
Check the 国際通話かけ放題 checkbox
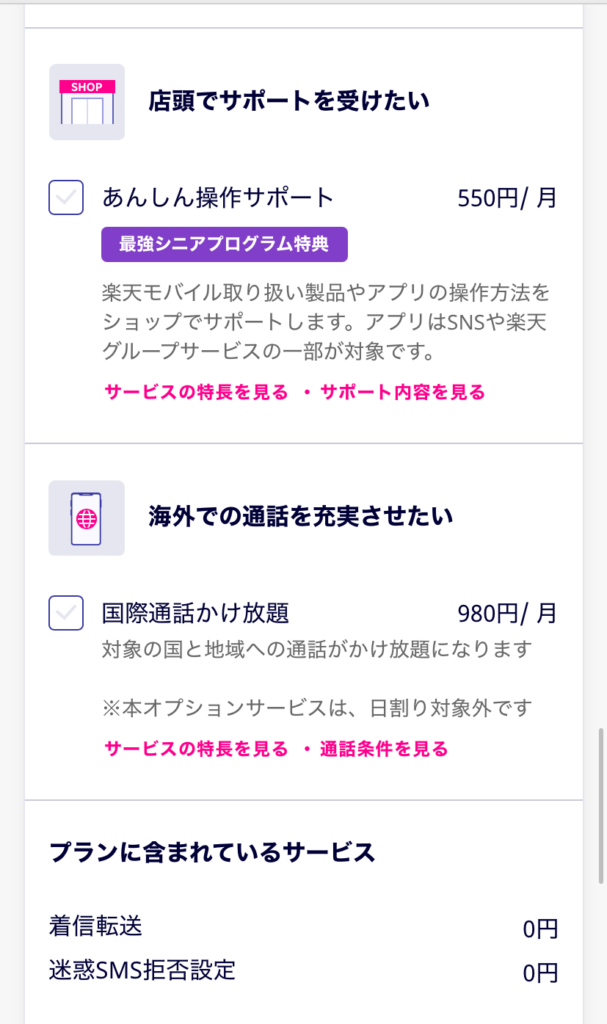click(x=66, y=613)
